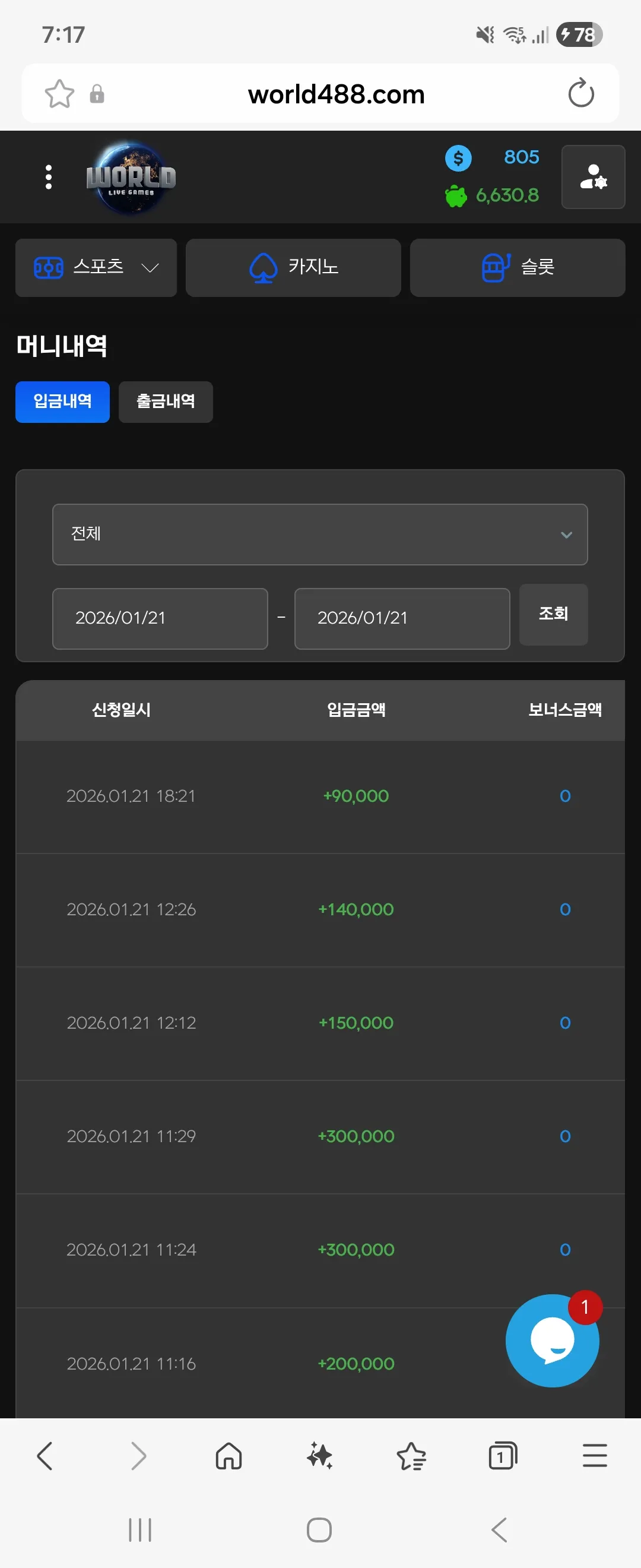The image size is (641, 1568).
Task: Tap the world488.com address bar
Action: pos(336,94)
